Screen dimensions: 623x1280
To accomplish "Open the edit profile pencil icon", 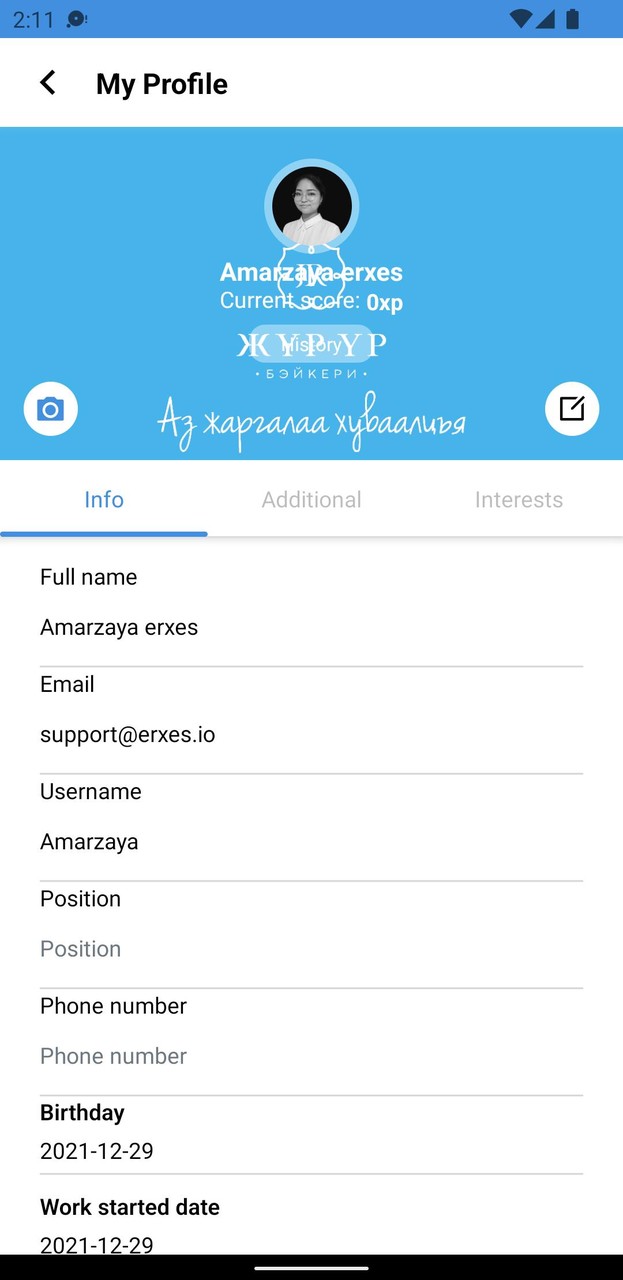I will click(571, 409).
